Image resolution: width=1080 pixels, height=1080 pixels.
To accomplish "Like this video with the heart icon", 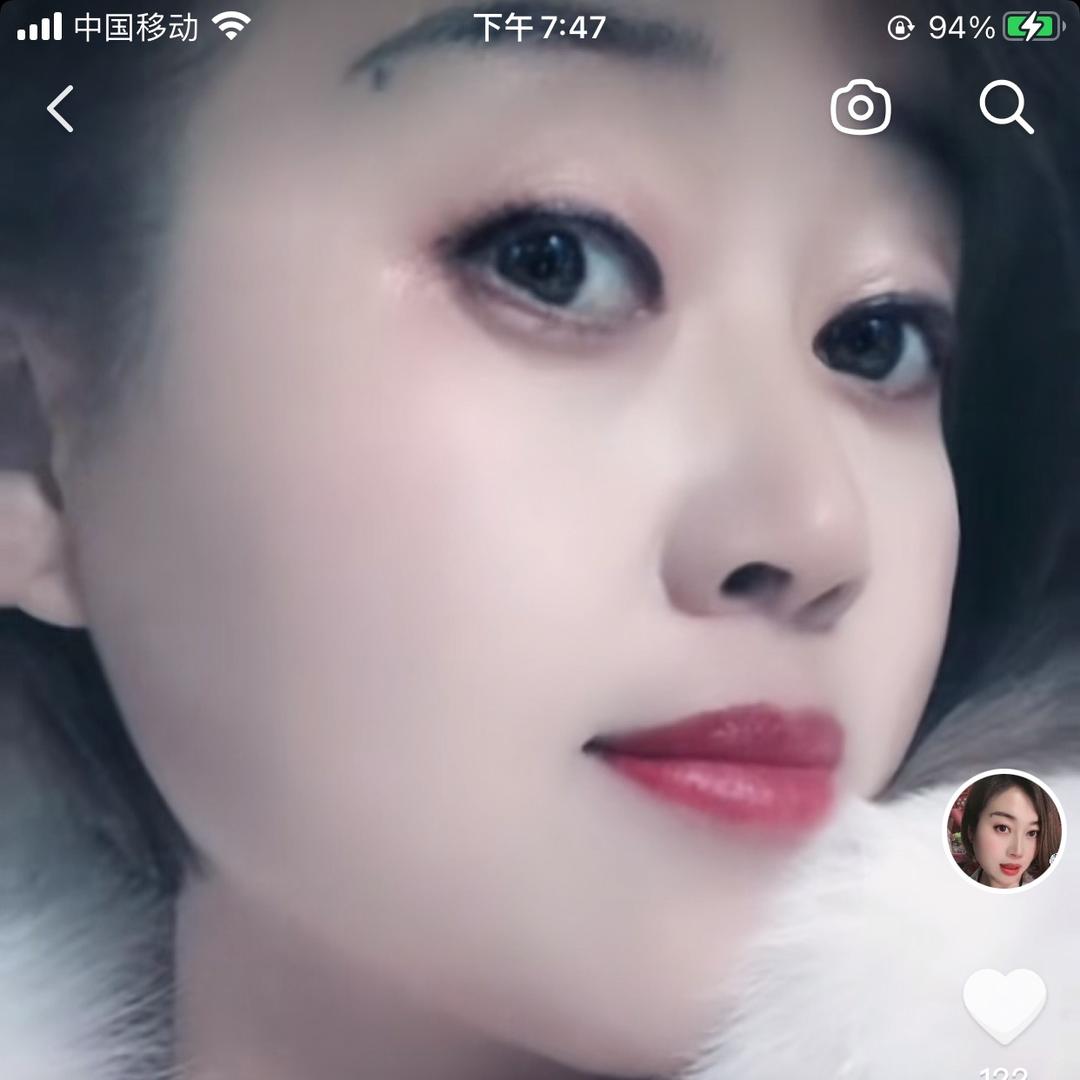I will pyautogui.click(x=1004, y=1005).
